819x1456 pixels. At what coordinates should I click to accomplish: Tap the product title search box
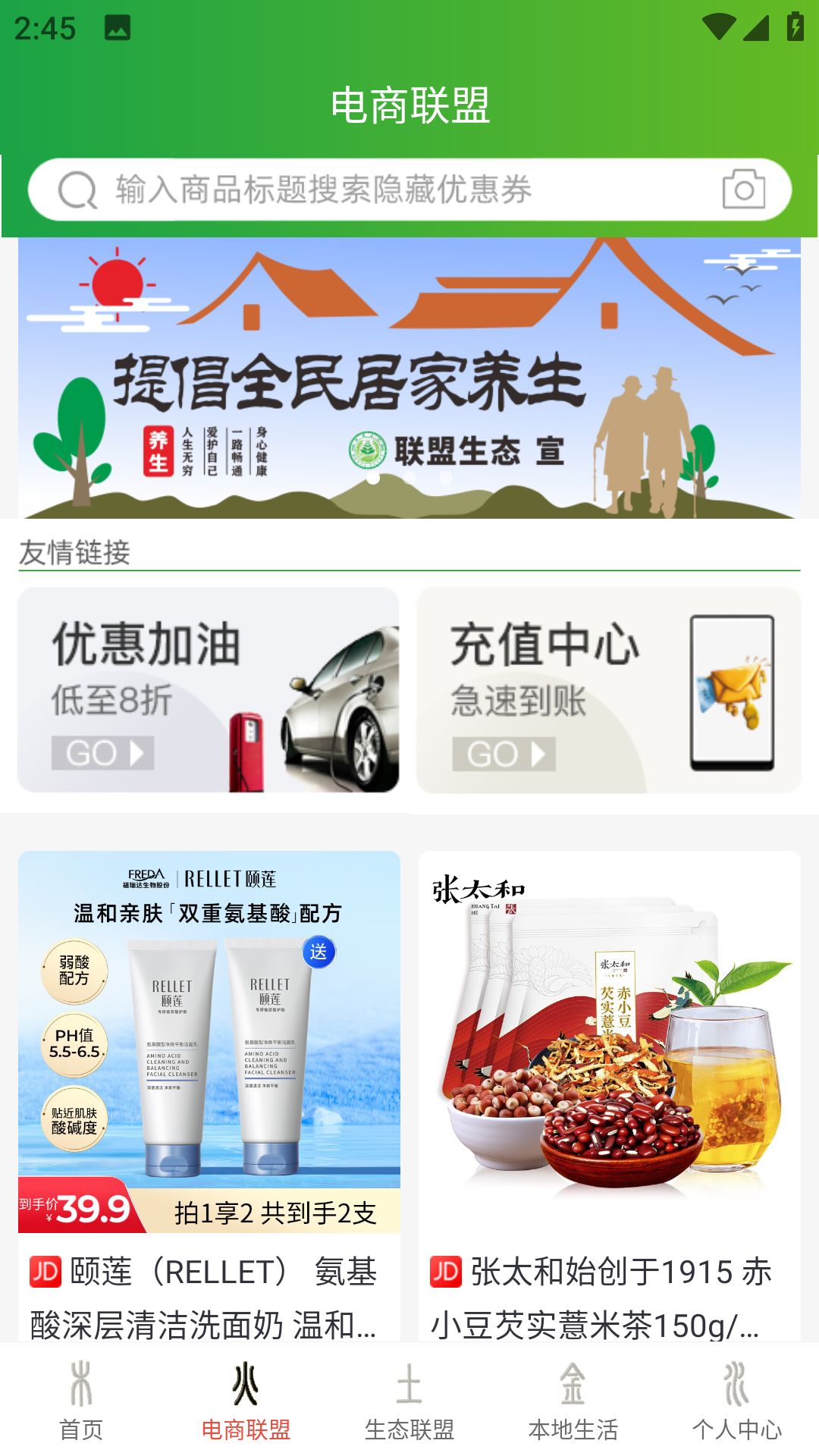(409, 190)
